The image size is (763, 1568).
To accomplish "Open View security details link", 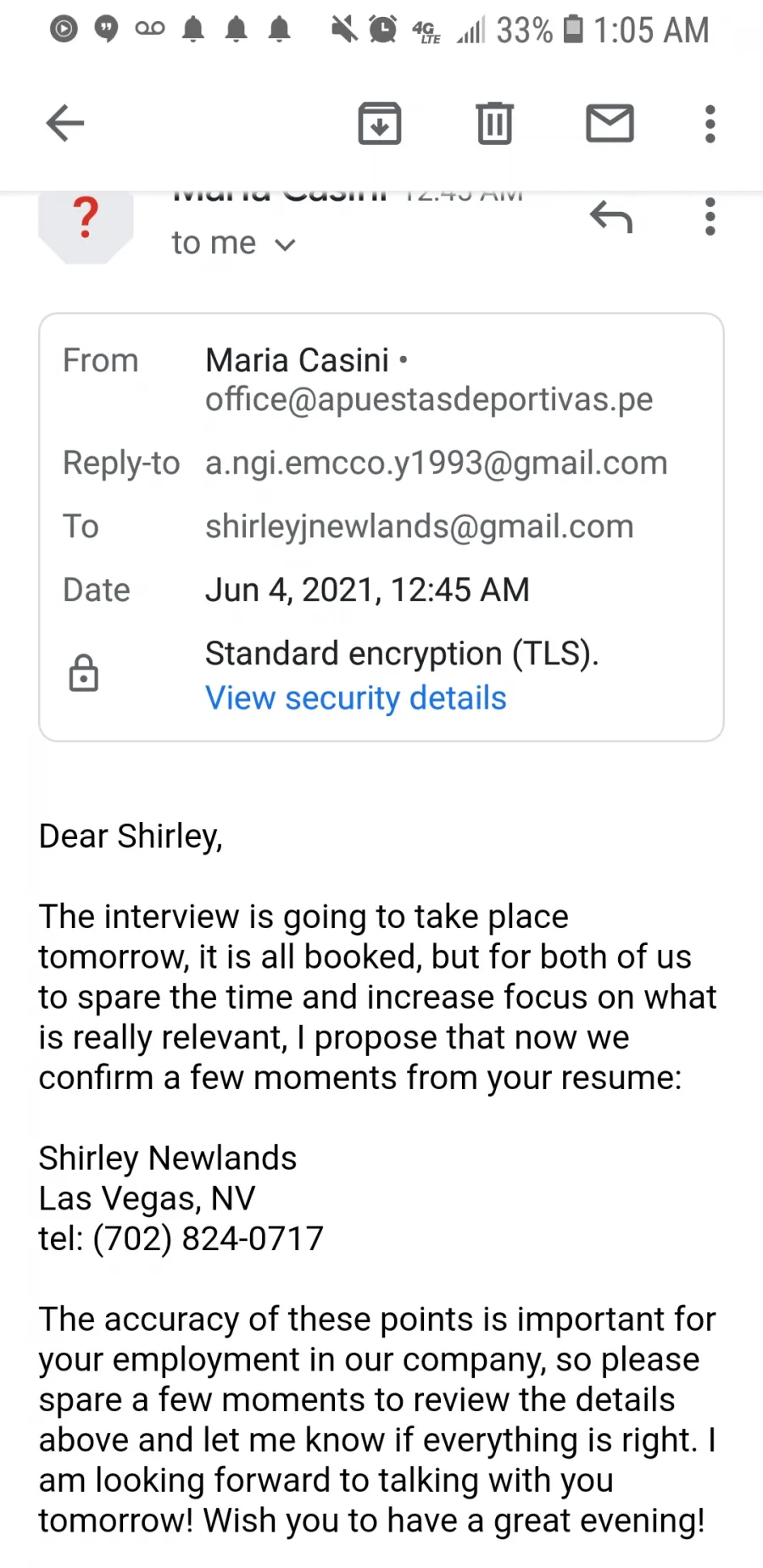I will pos(356,698).
